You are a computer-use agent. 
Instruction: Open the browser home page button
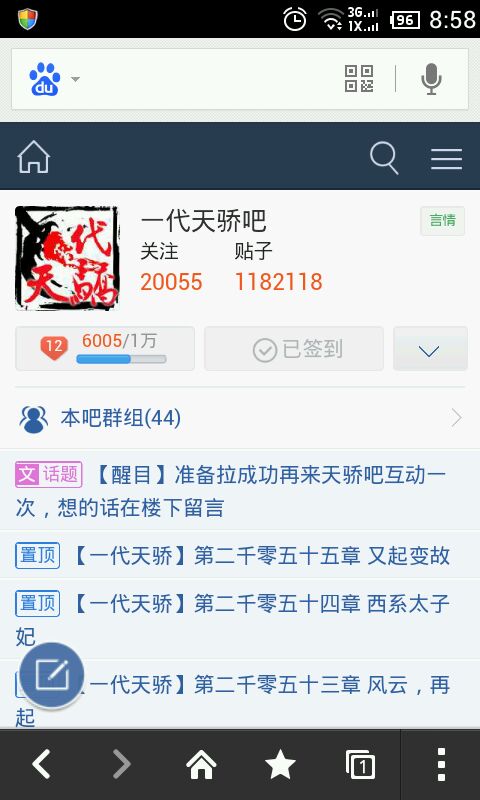(201, 765)
